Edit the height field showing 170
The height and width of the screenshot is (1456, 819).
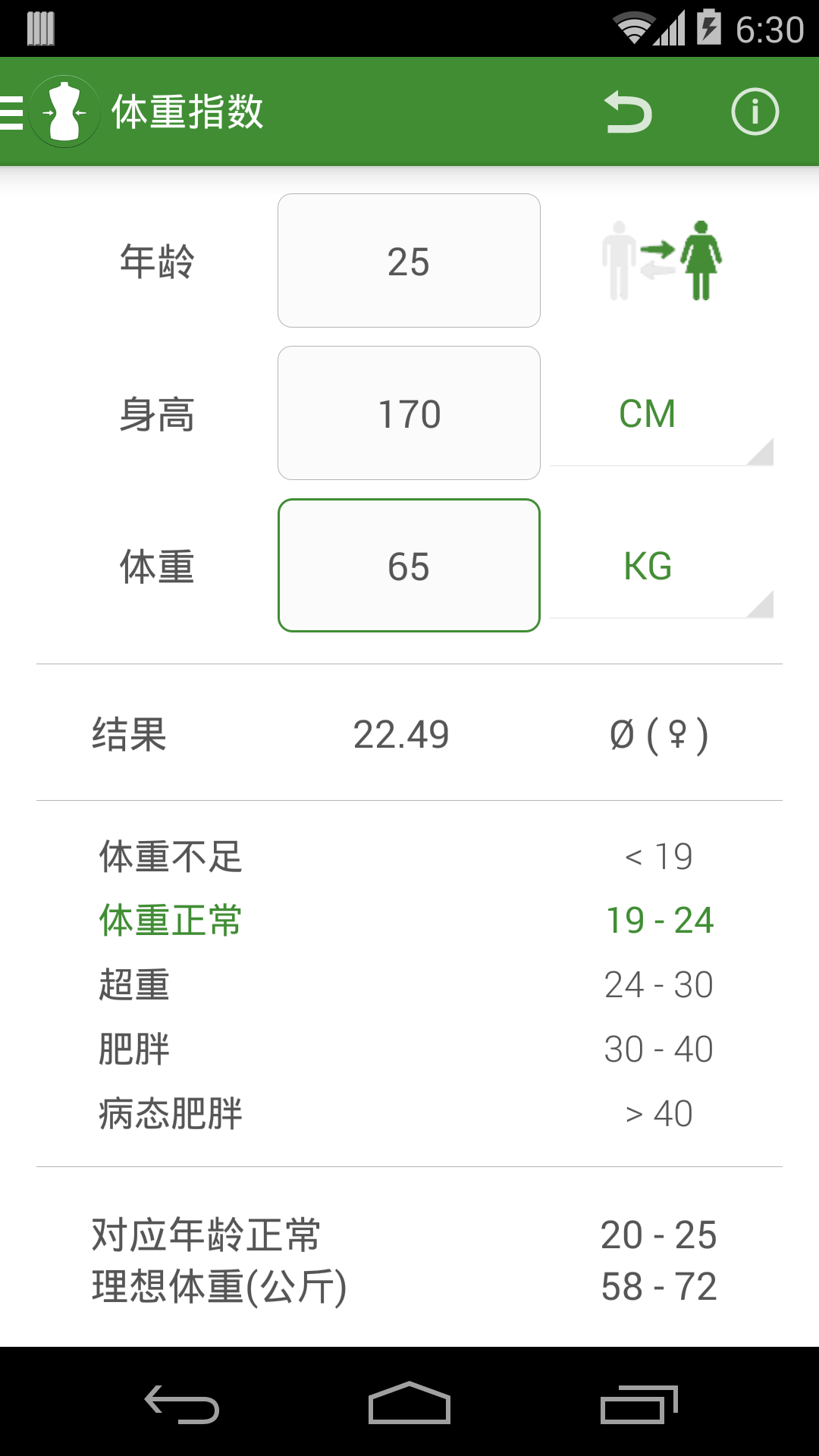click(409, 413)
